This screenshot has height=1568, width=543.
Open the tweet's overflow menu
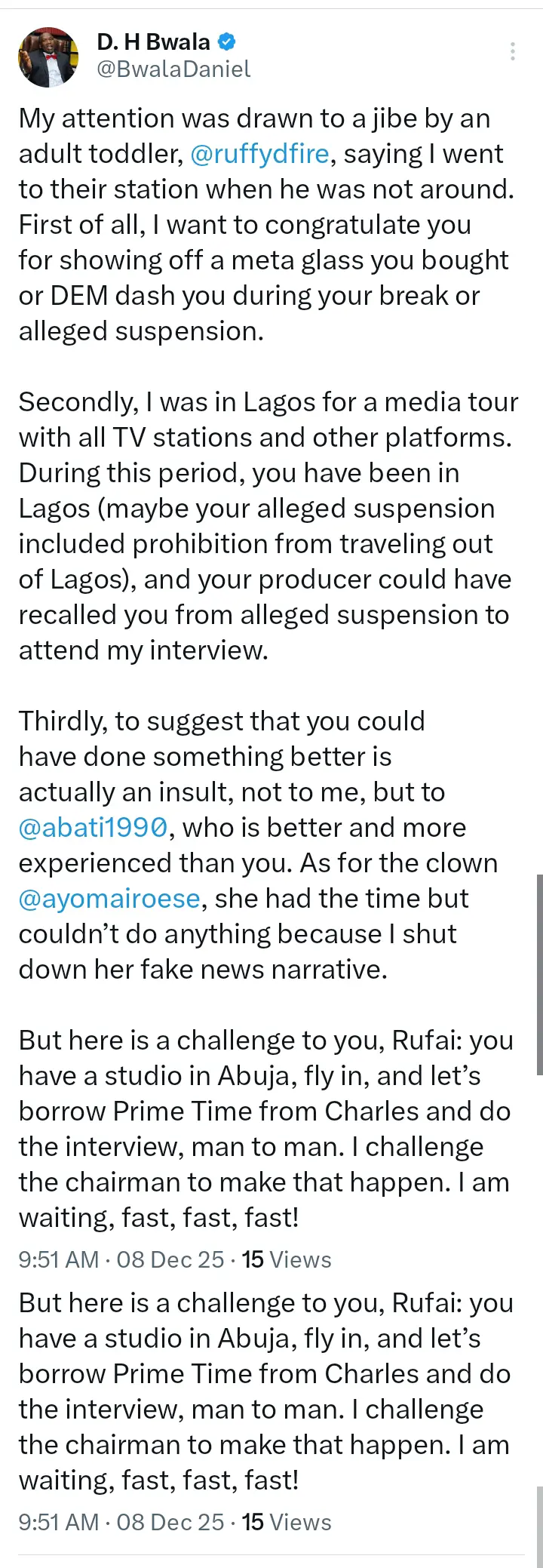(513, 51)
